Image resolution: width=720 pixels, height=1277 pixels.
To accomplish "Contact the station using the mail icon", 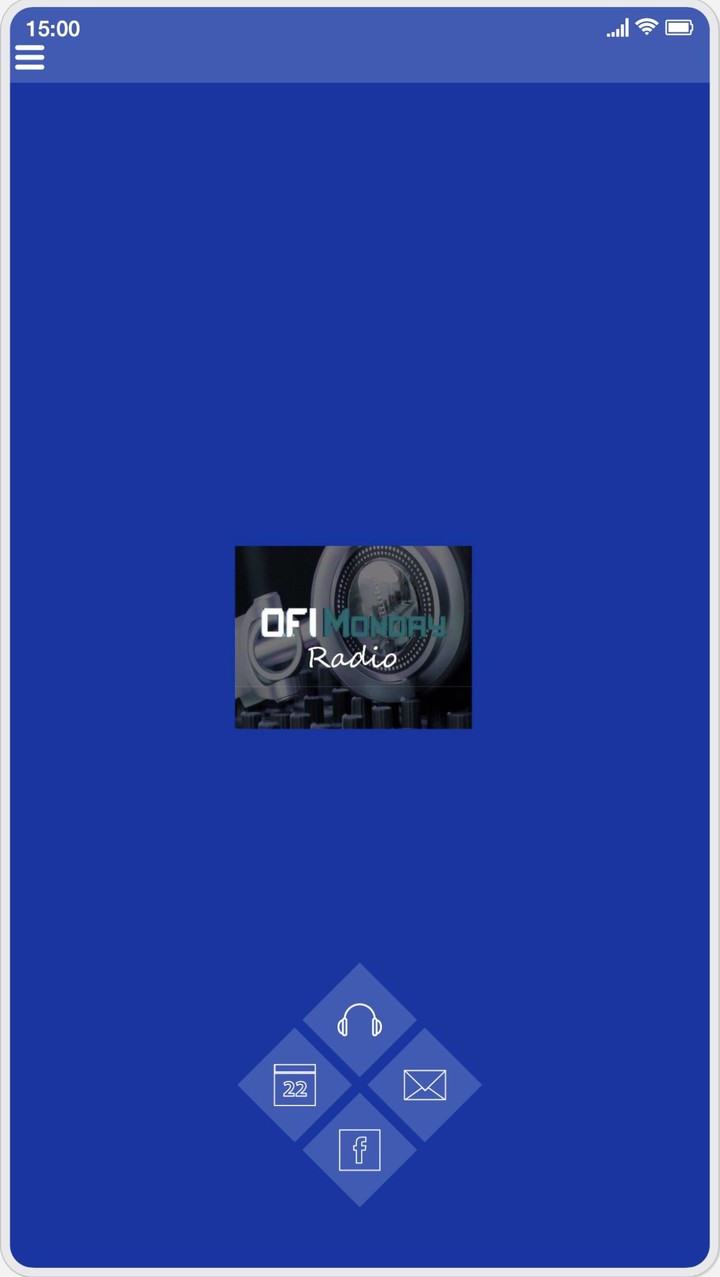I will (x=427, y=1085).
